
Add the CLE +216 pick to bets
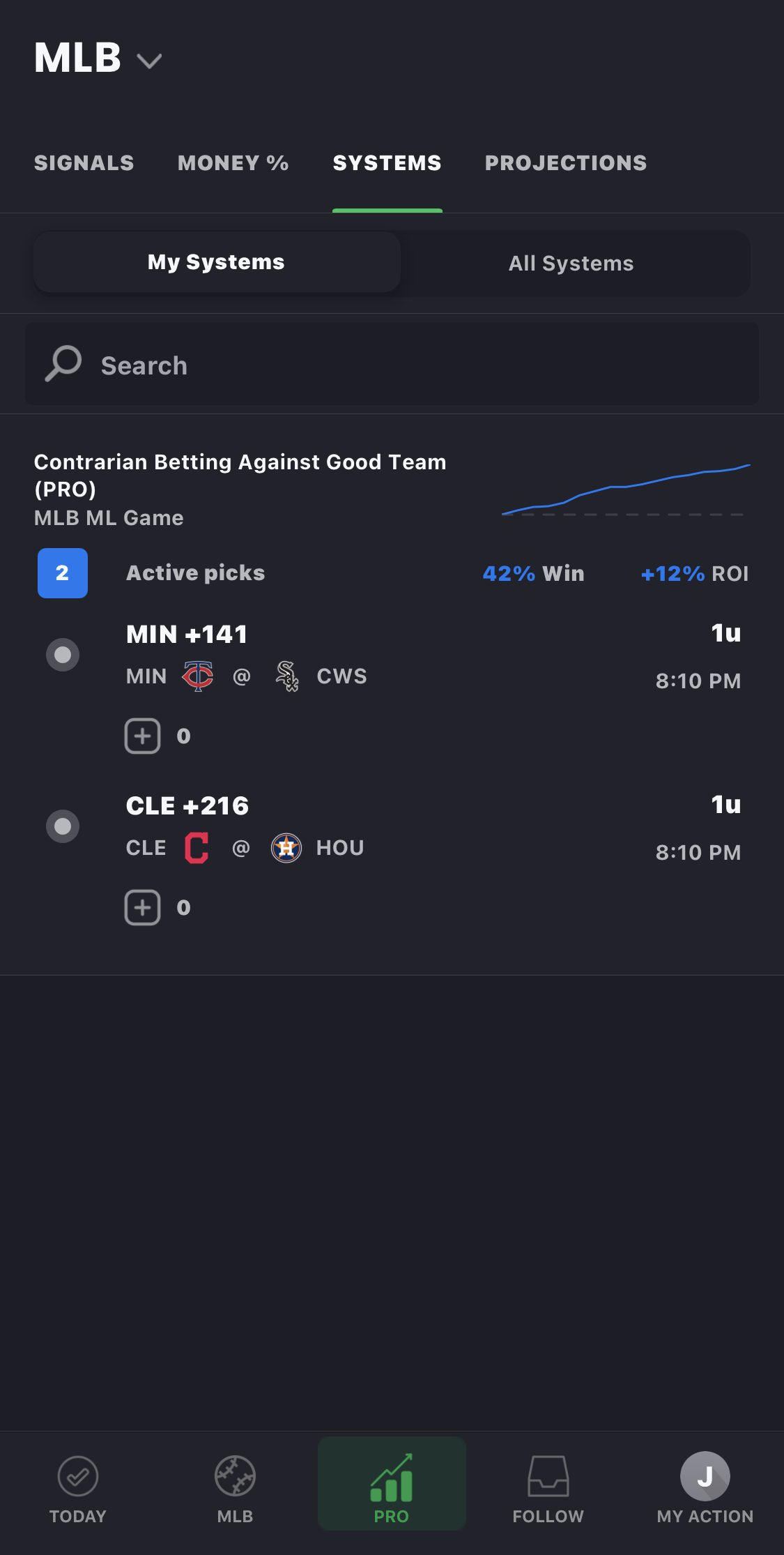tap(143, 907)
